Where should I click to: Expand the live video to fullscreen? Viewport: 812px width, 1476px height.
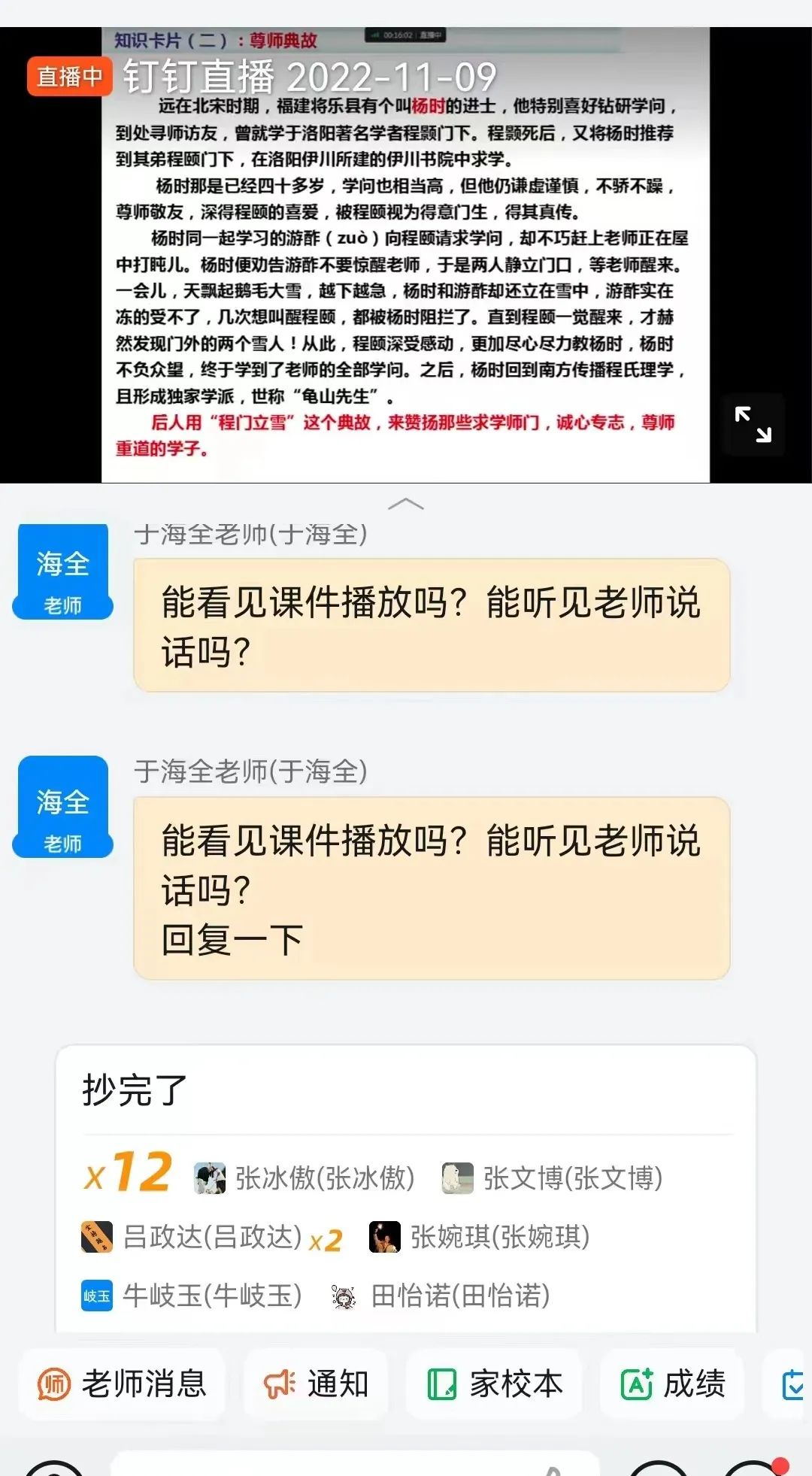pyautogui.click(x=753, y=425)
